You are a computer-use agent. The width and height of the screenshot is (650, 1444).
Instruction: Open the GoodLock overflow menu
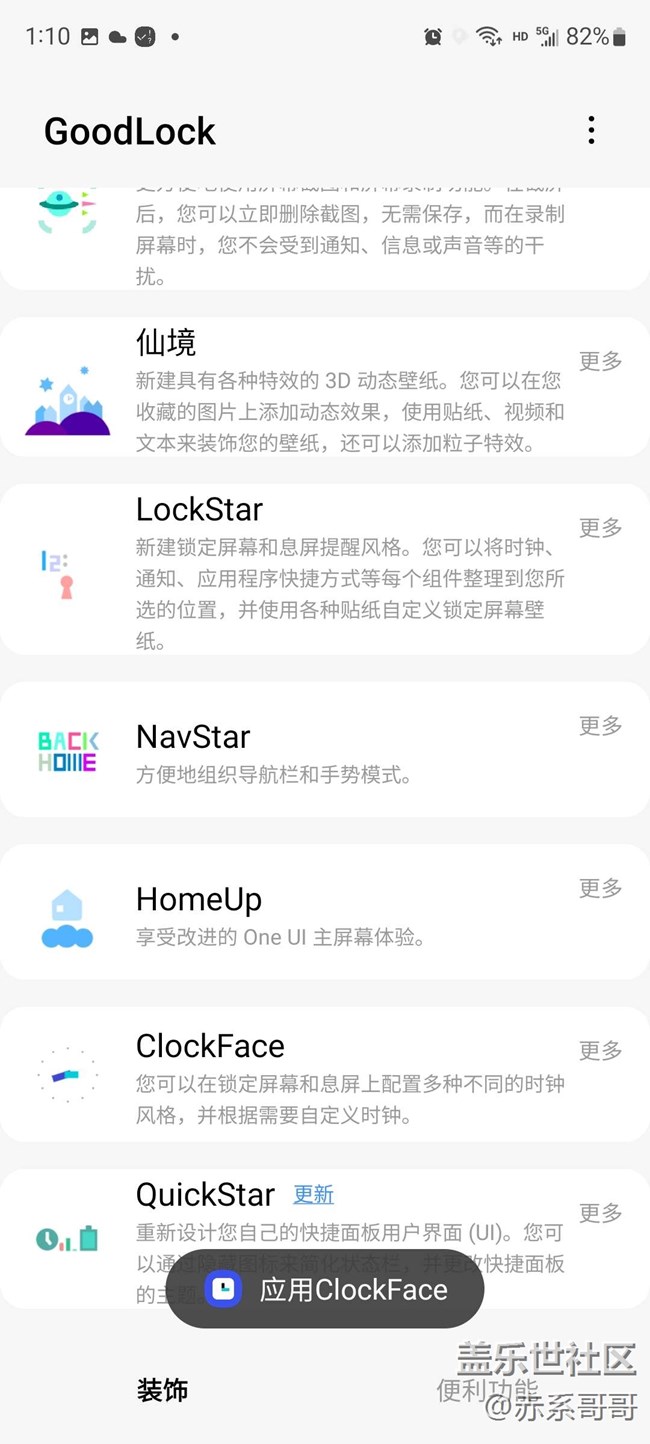591,130
